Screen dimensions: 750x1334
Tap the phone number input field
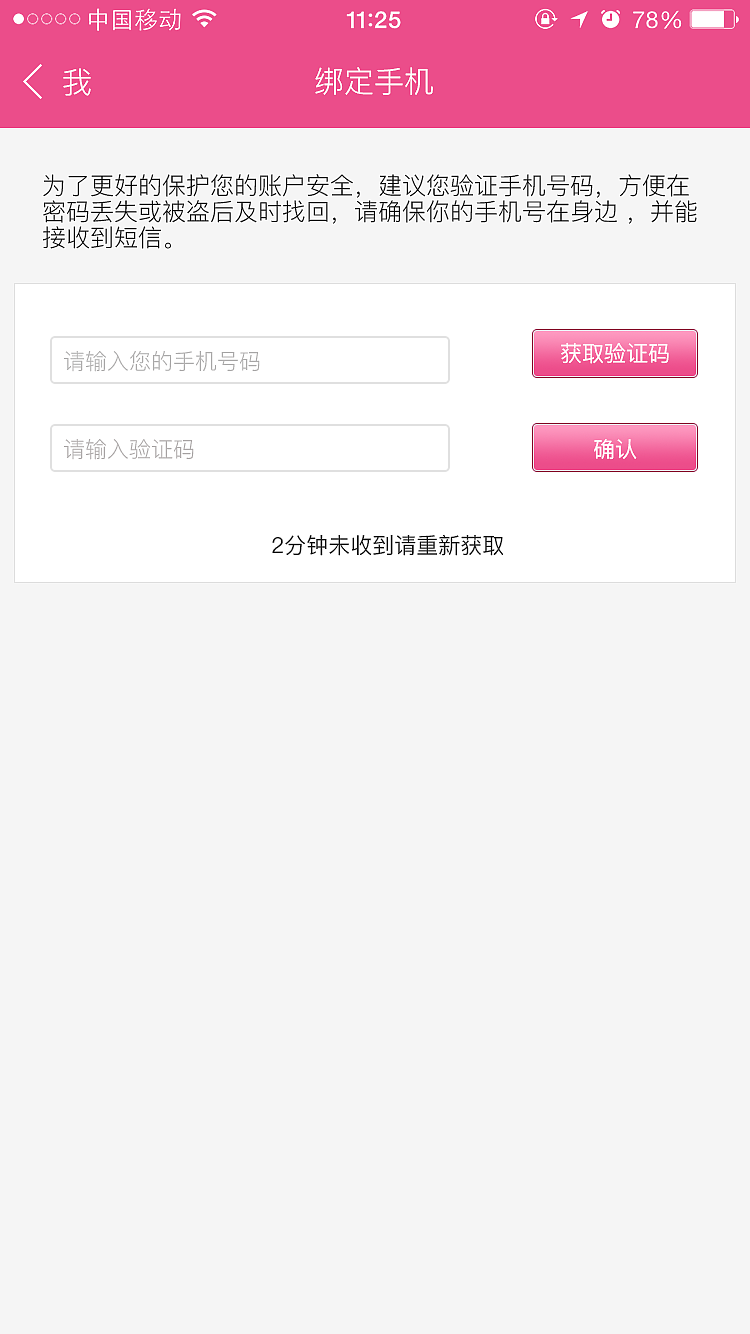pos(249,360)
